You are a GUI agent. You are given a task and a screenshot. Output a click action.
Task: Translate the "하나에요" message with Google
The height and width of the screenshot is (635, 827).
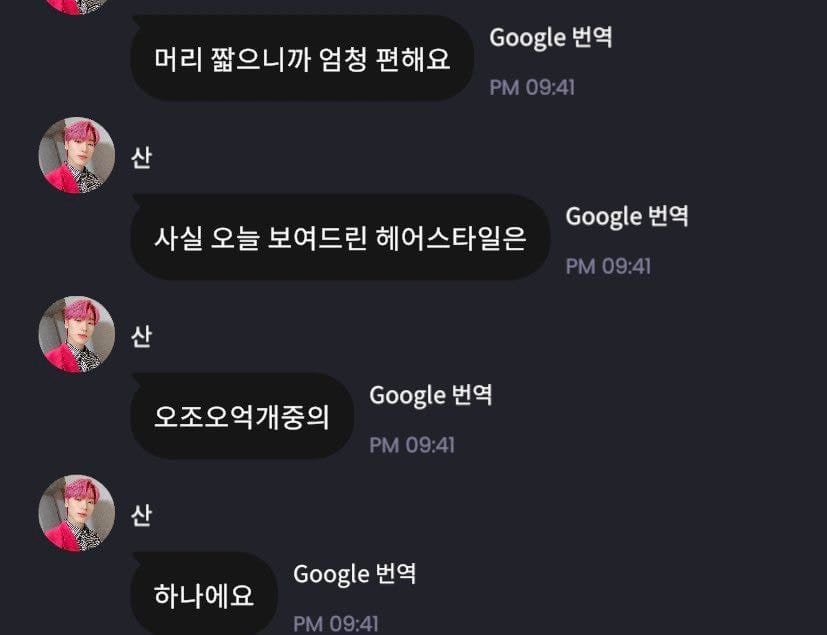pos(354,574)
